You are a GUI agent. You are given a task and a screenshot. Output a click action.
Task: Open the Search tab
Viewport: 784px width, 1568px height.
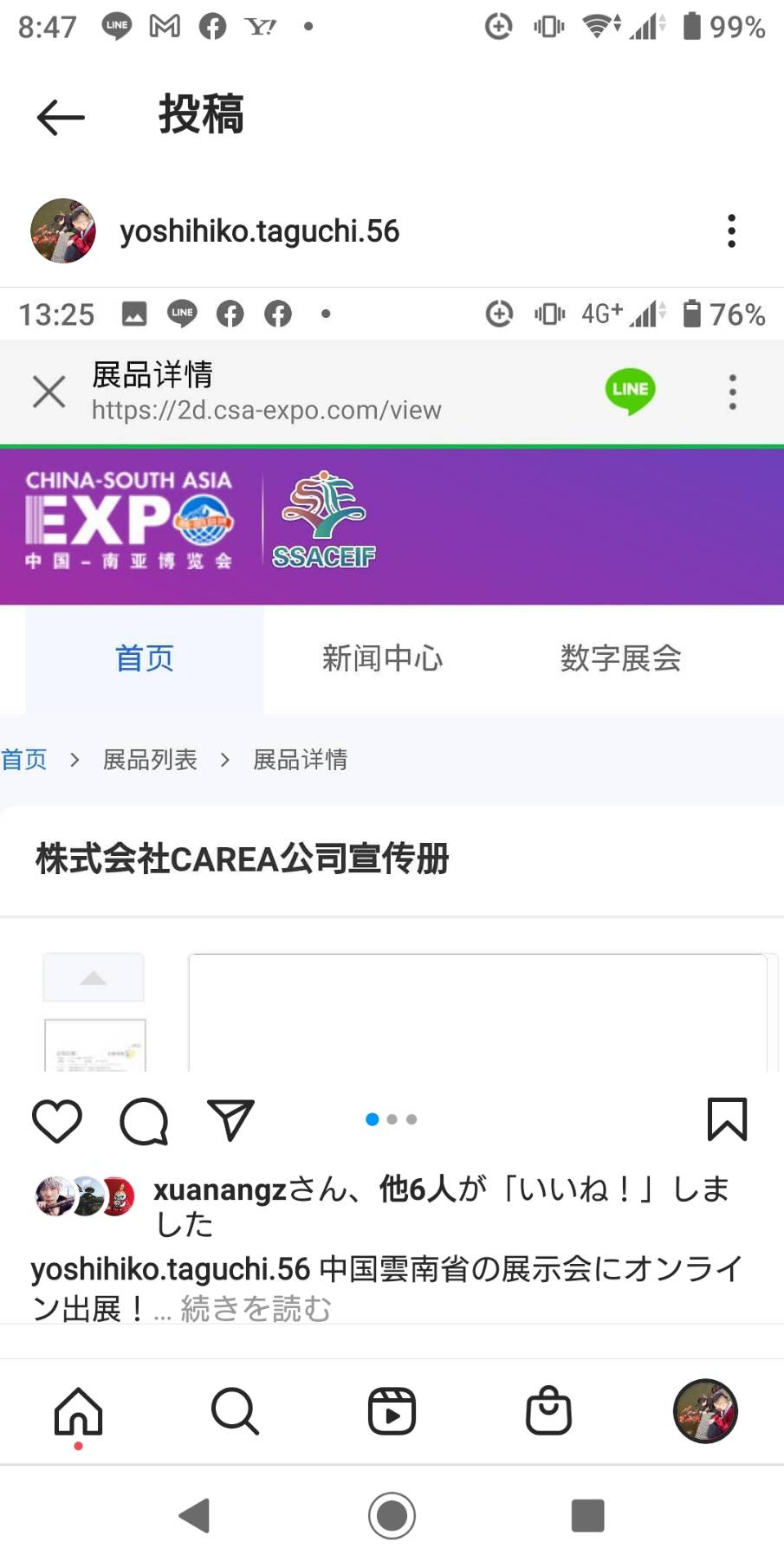tap(235, 1411)
